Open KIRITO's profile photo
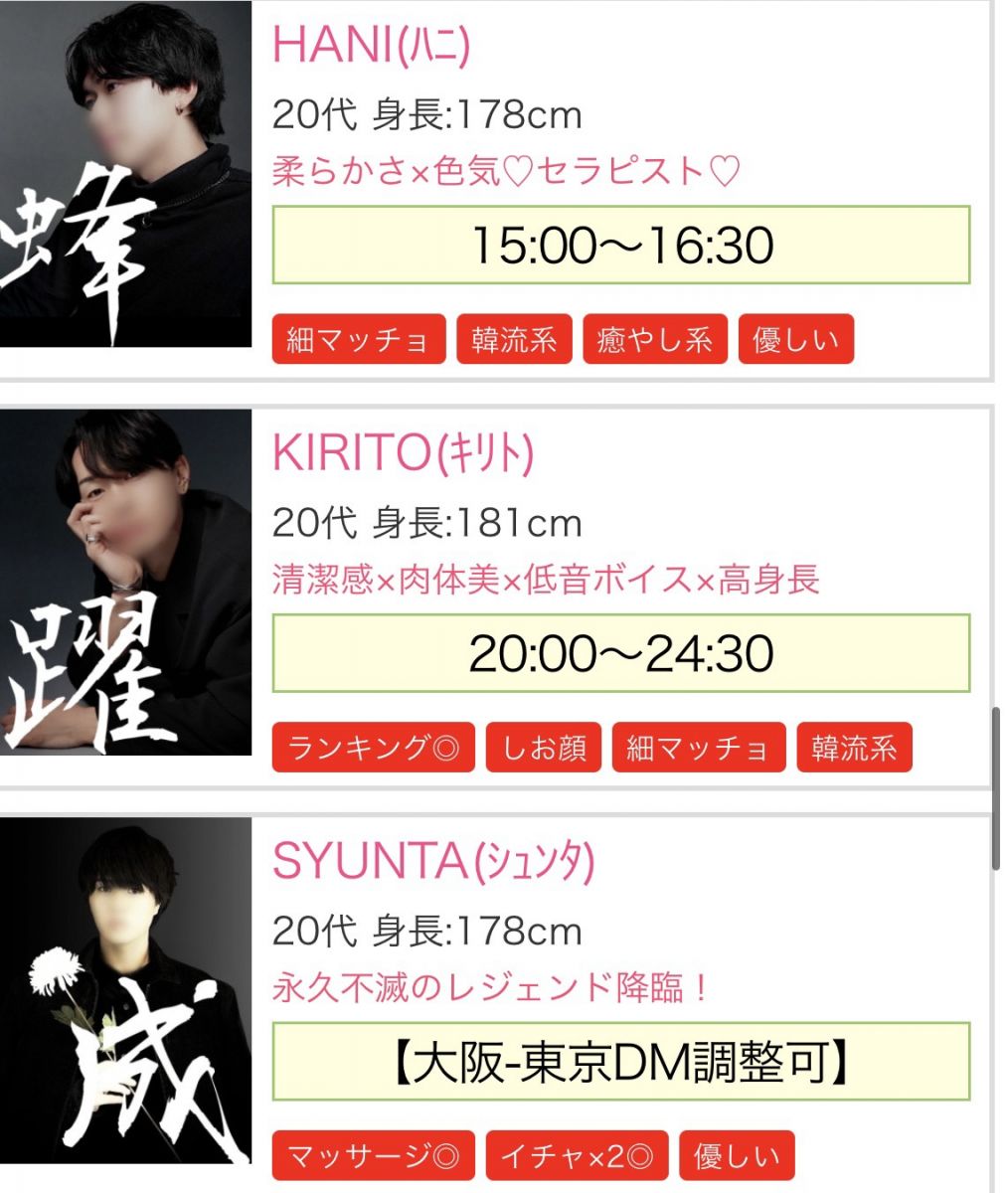Image resolution: width=1008 pixels, height=1193 pixels. click(x=125, y=582)
